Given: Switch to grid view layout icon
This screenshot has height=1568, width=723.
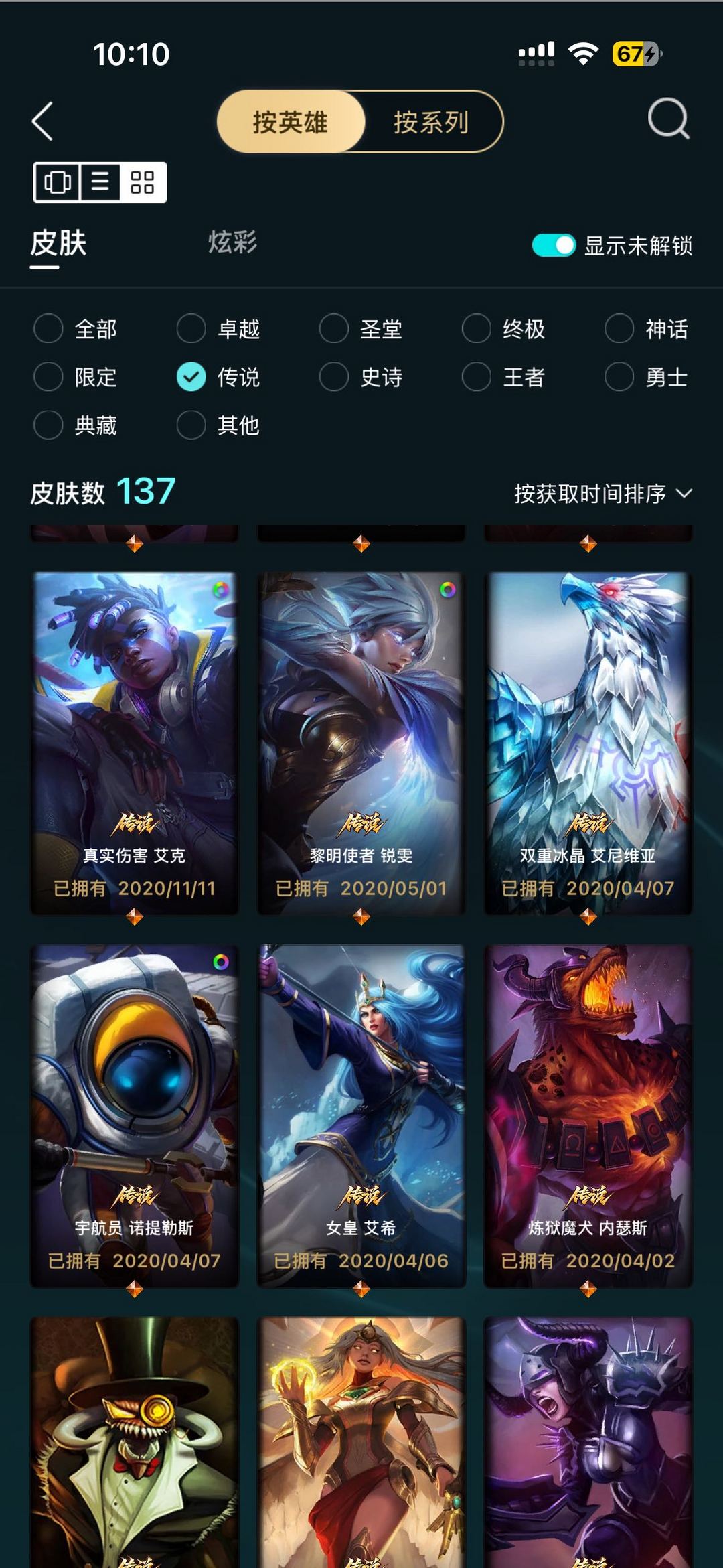Looking at the screenshot, I should tap(143, 182).
